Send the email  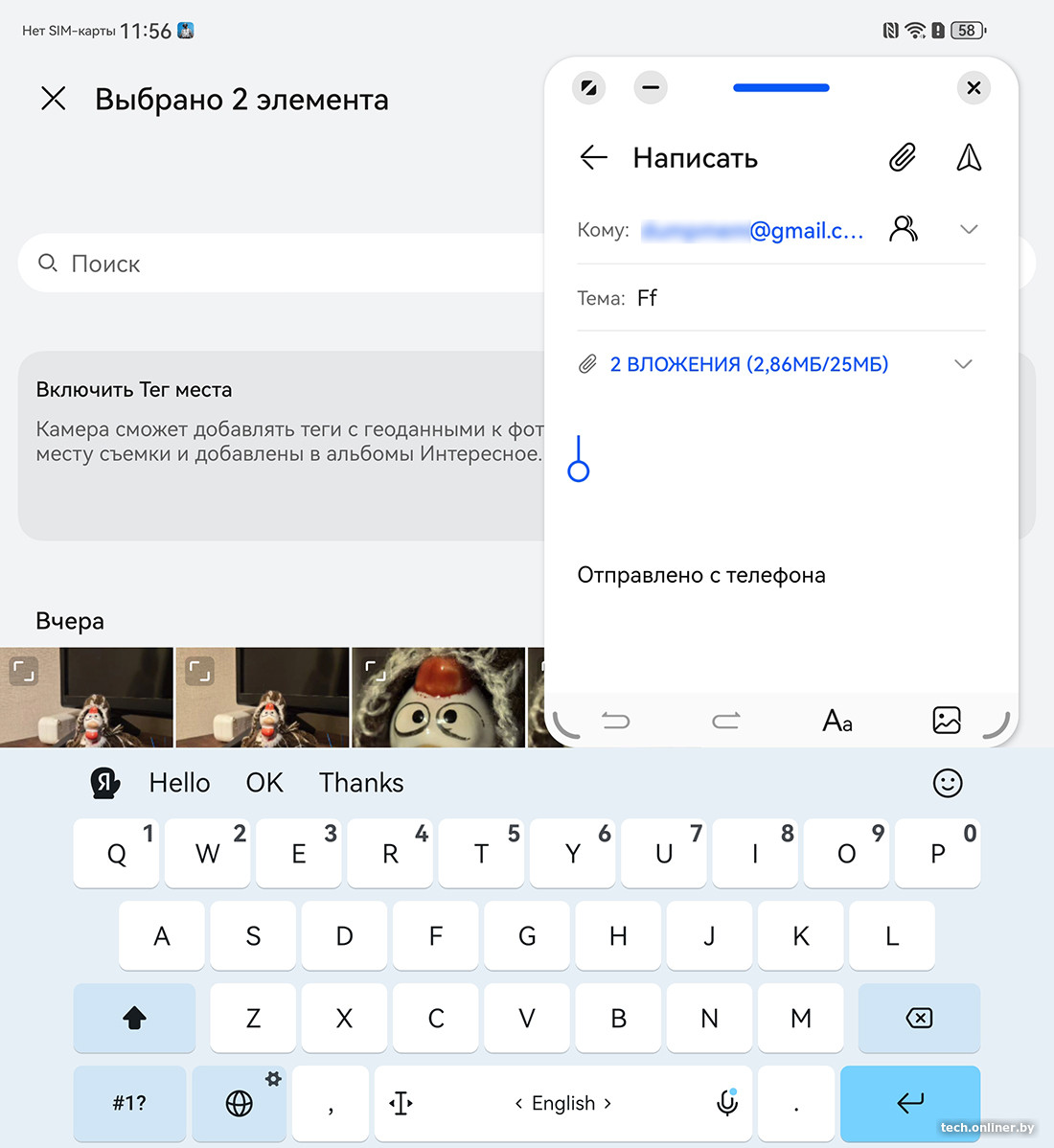point(969,158)
